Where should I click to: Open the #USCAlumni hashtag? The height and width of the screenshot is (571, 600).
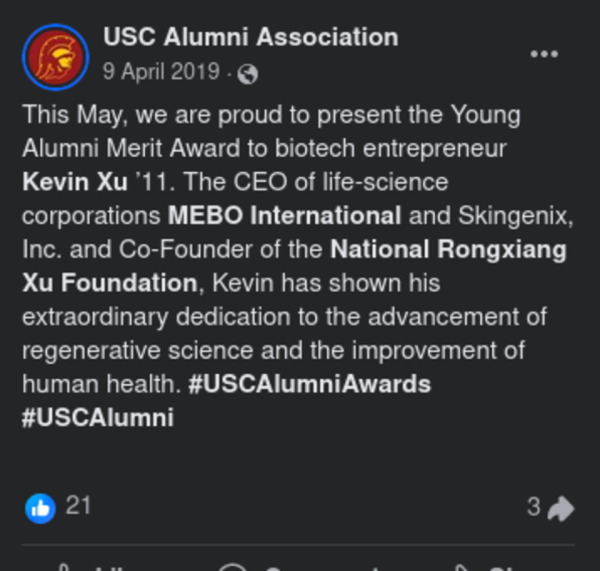pos(98,418)
